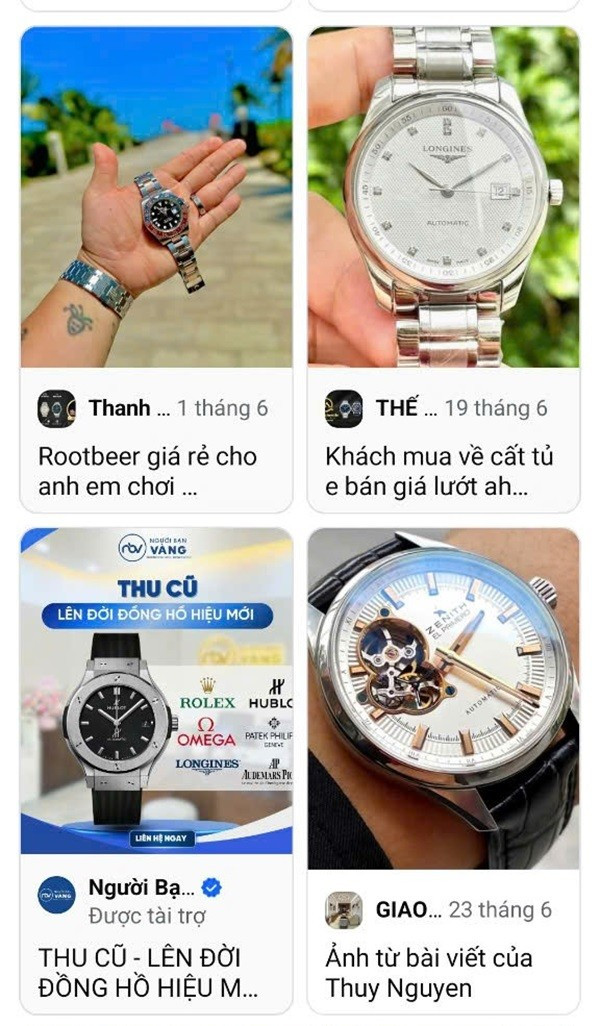Visit the Người Bạn Vàng page avatar

pyautogui.click(x=56, y=894)
